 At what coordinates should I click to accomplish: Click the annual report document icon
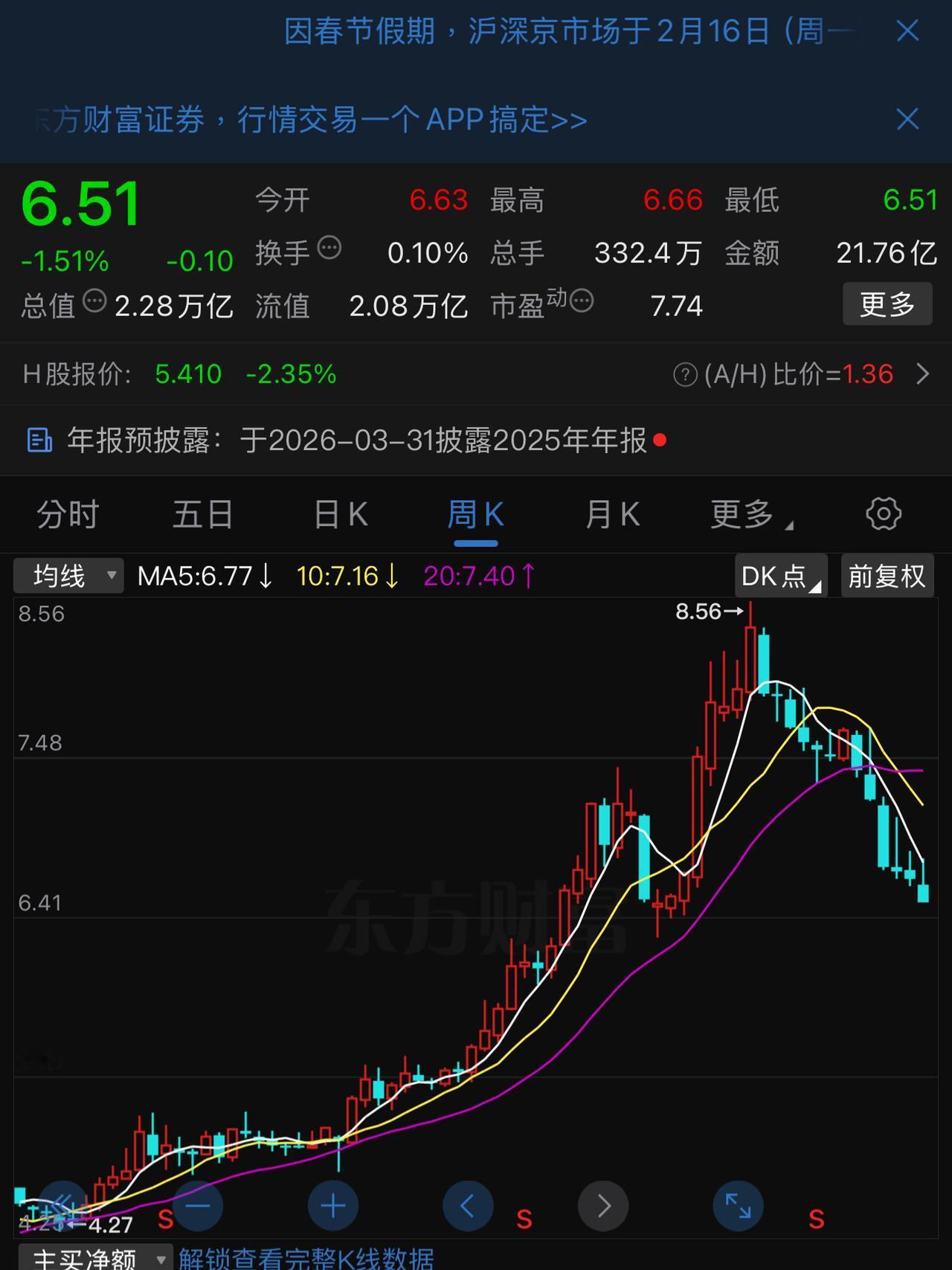[x=39, y=440]
